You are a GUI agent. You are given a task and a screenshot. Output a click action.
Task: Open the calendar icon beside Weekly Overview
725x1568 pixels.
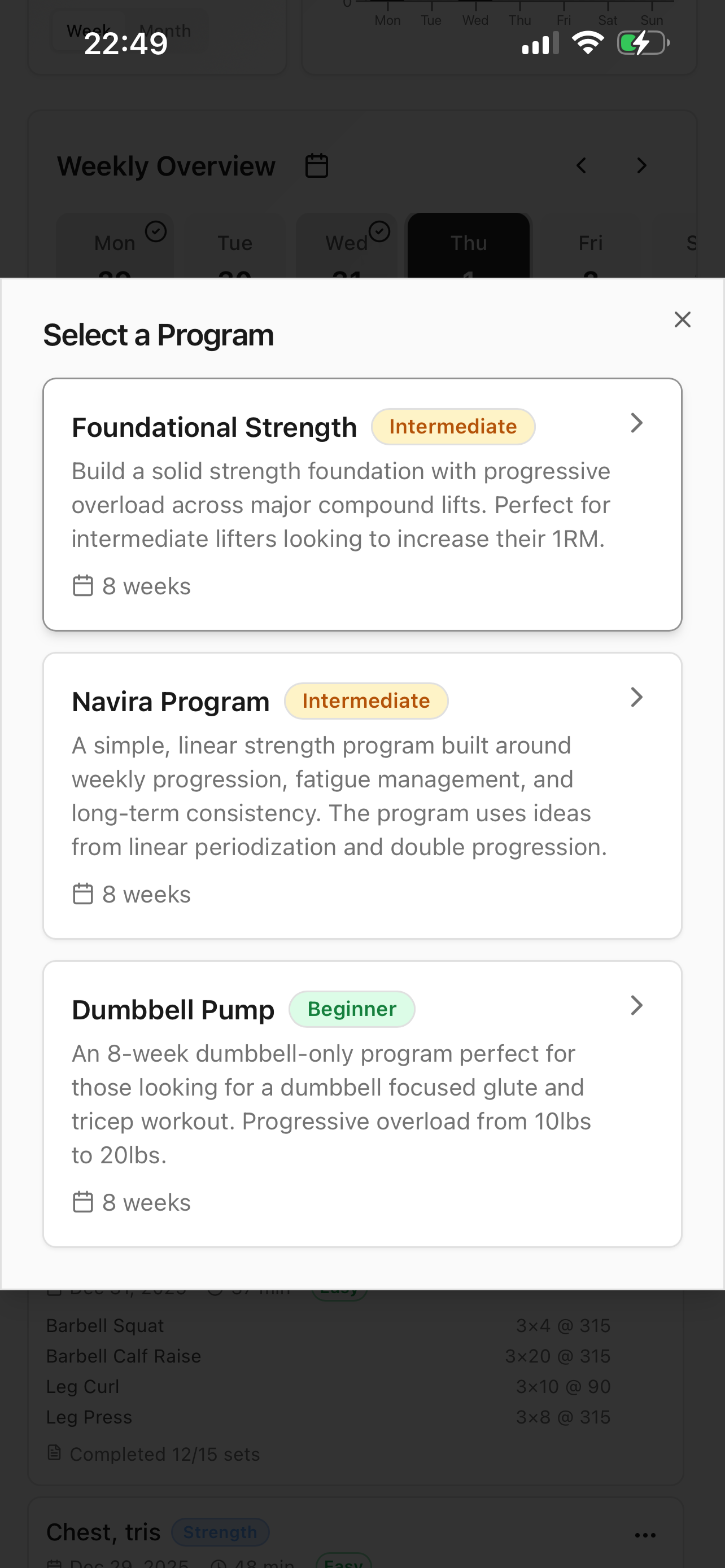pos(317,165)
